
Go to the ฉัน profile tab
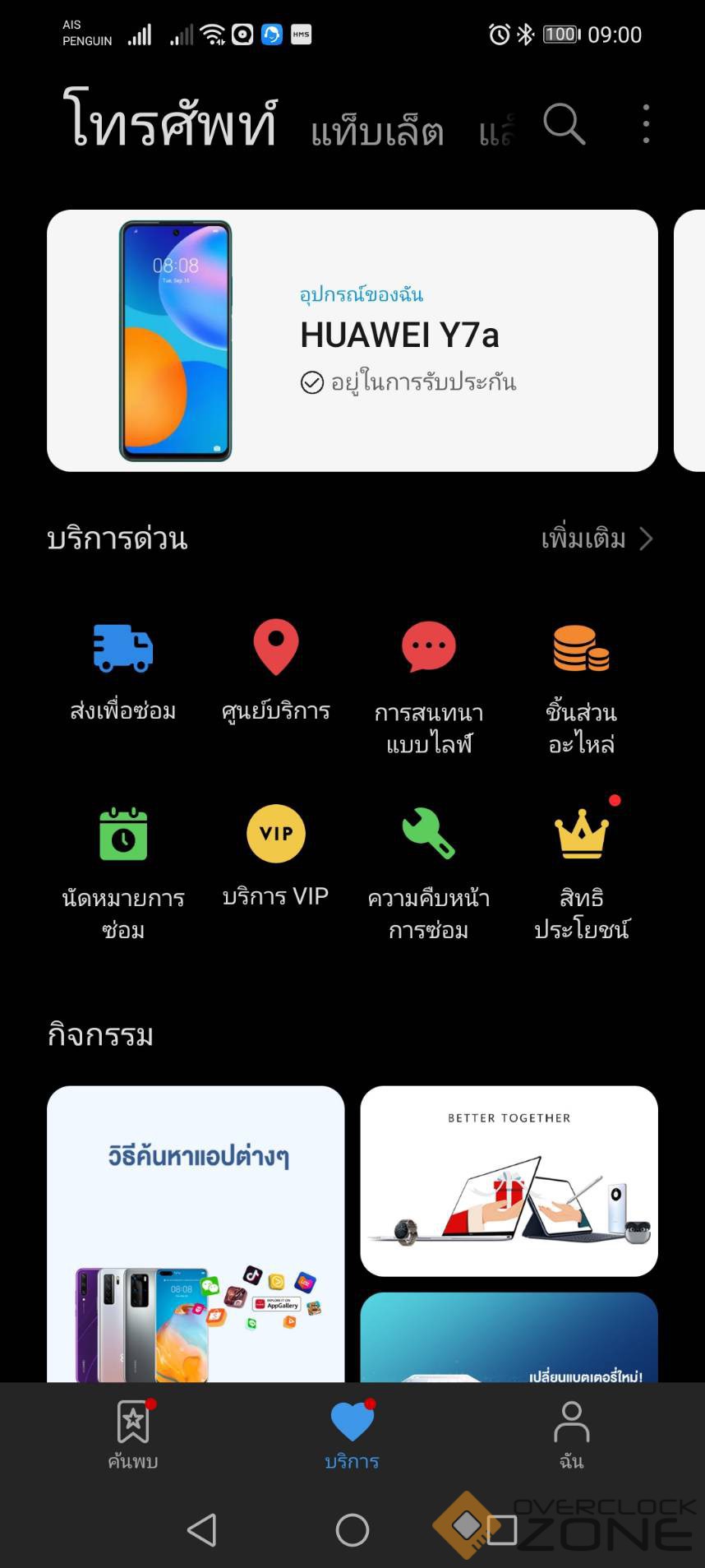(571, 1436)
